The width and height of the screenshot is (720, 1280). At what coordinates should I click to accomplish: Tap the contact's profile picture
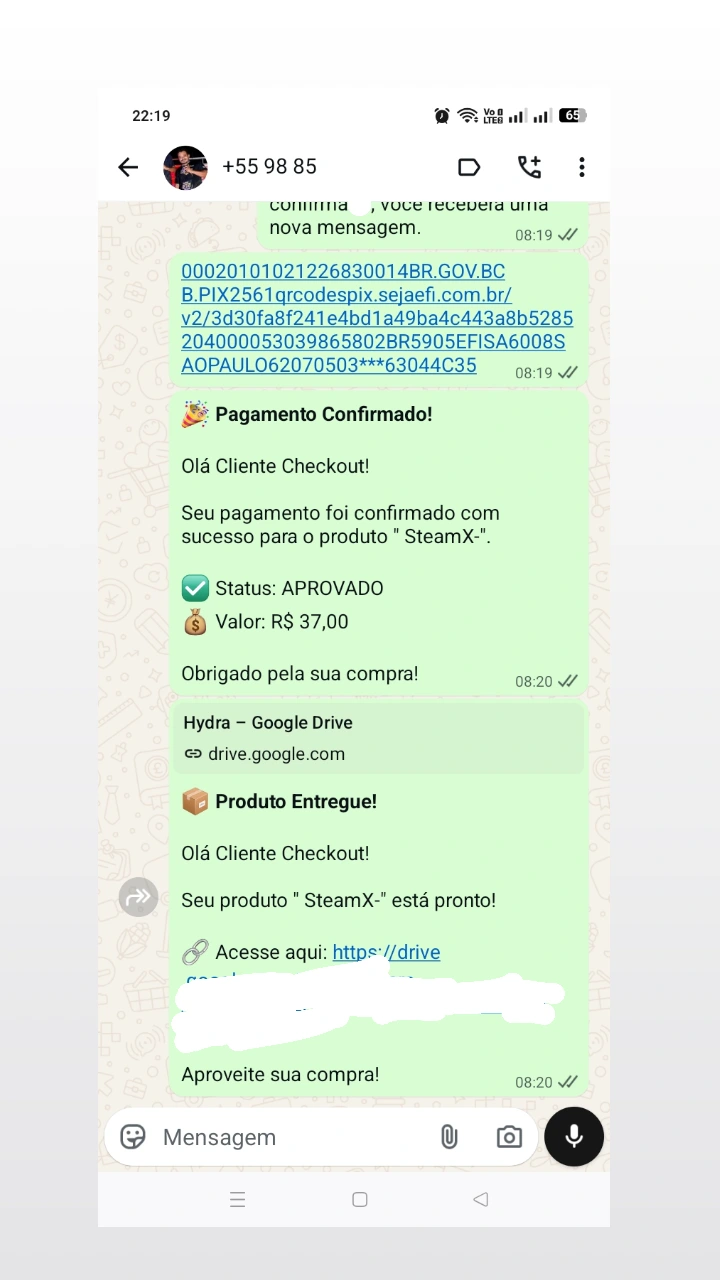[185, 167]
